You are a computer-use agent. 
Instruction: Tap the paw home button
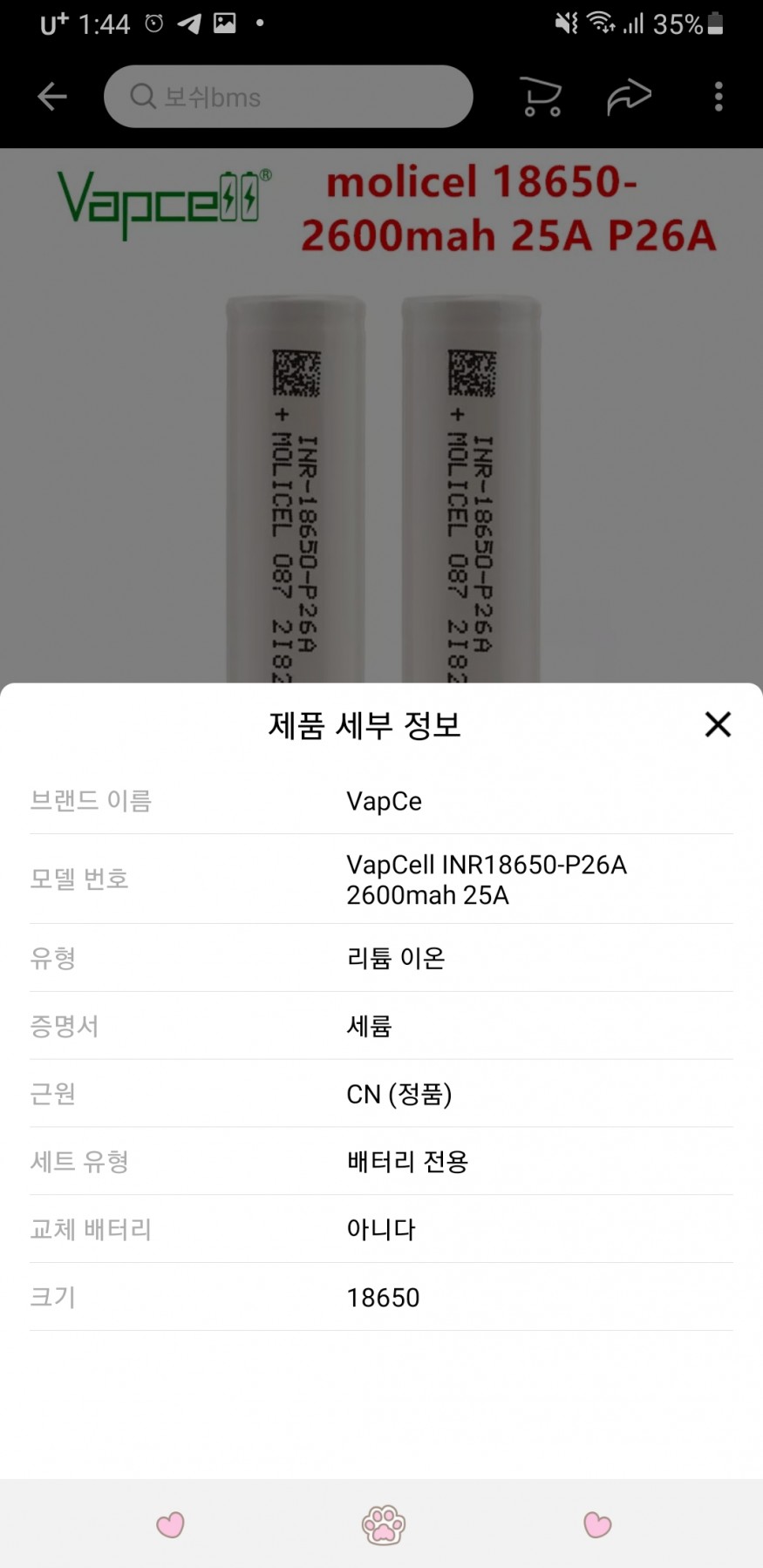[x=384, y=1524]
